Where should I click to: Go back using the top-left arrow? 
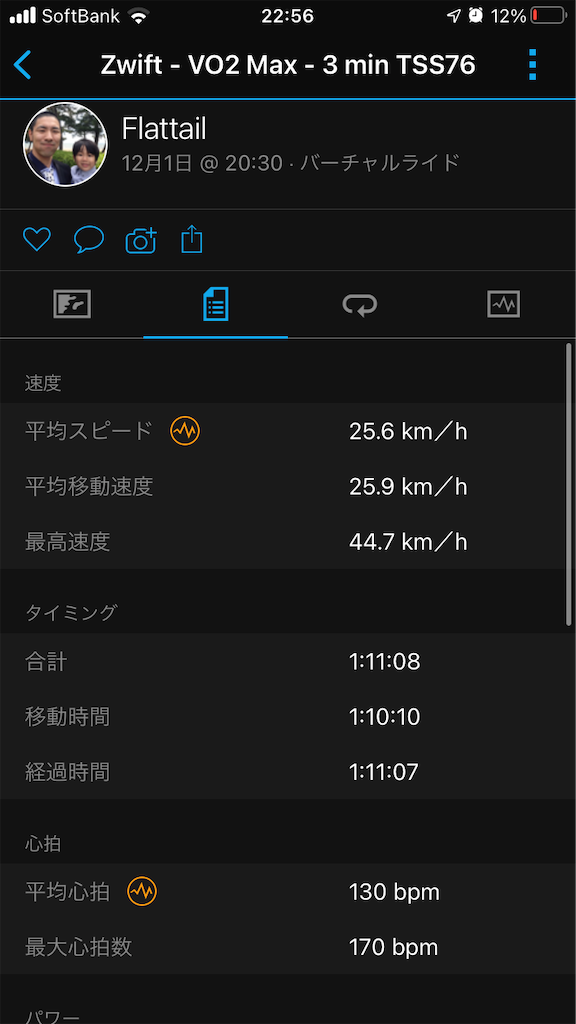[x=22, y=65]
